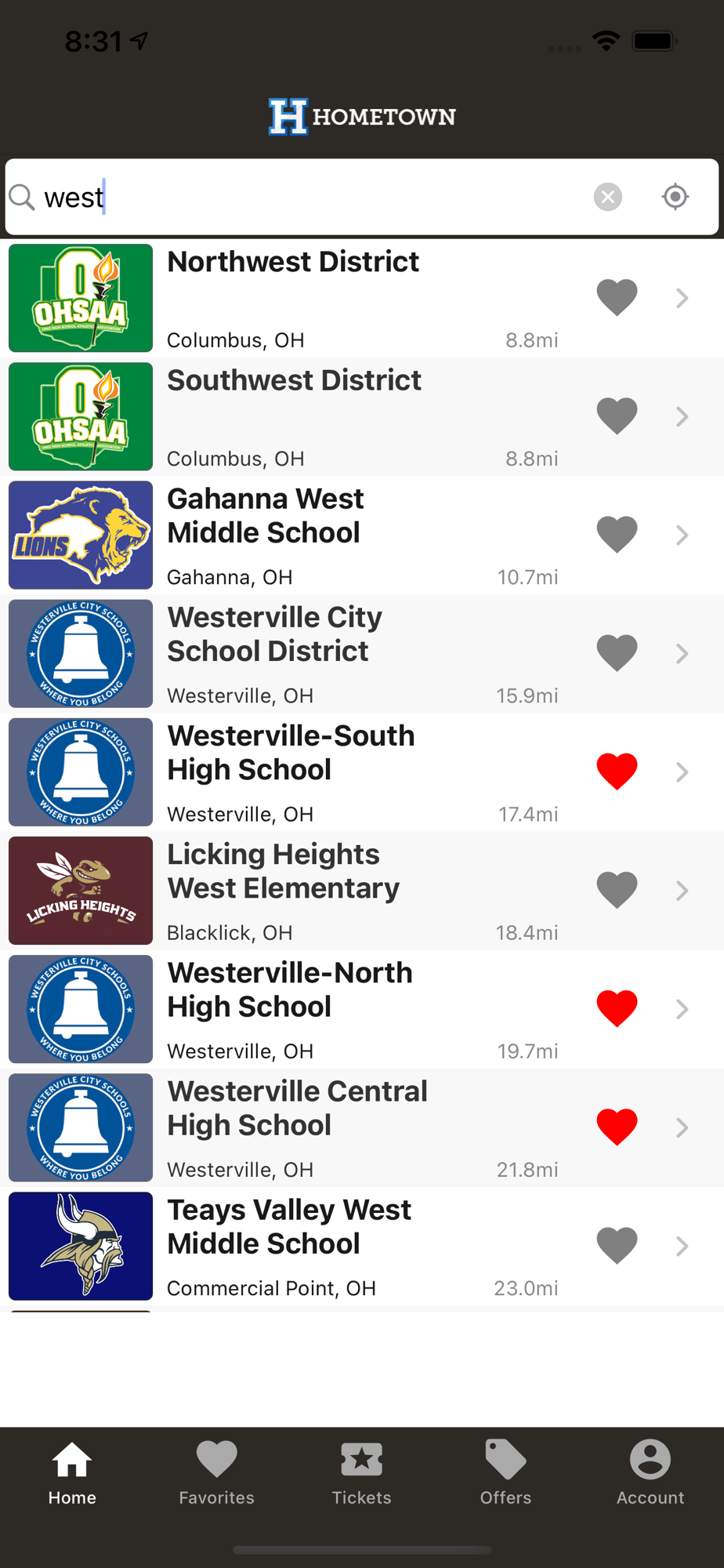724x1568 pixels.
Task: Open Southwest District result
Action: click(x=362, y=416)
